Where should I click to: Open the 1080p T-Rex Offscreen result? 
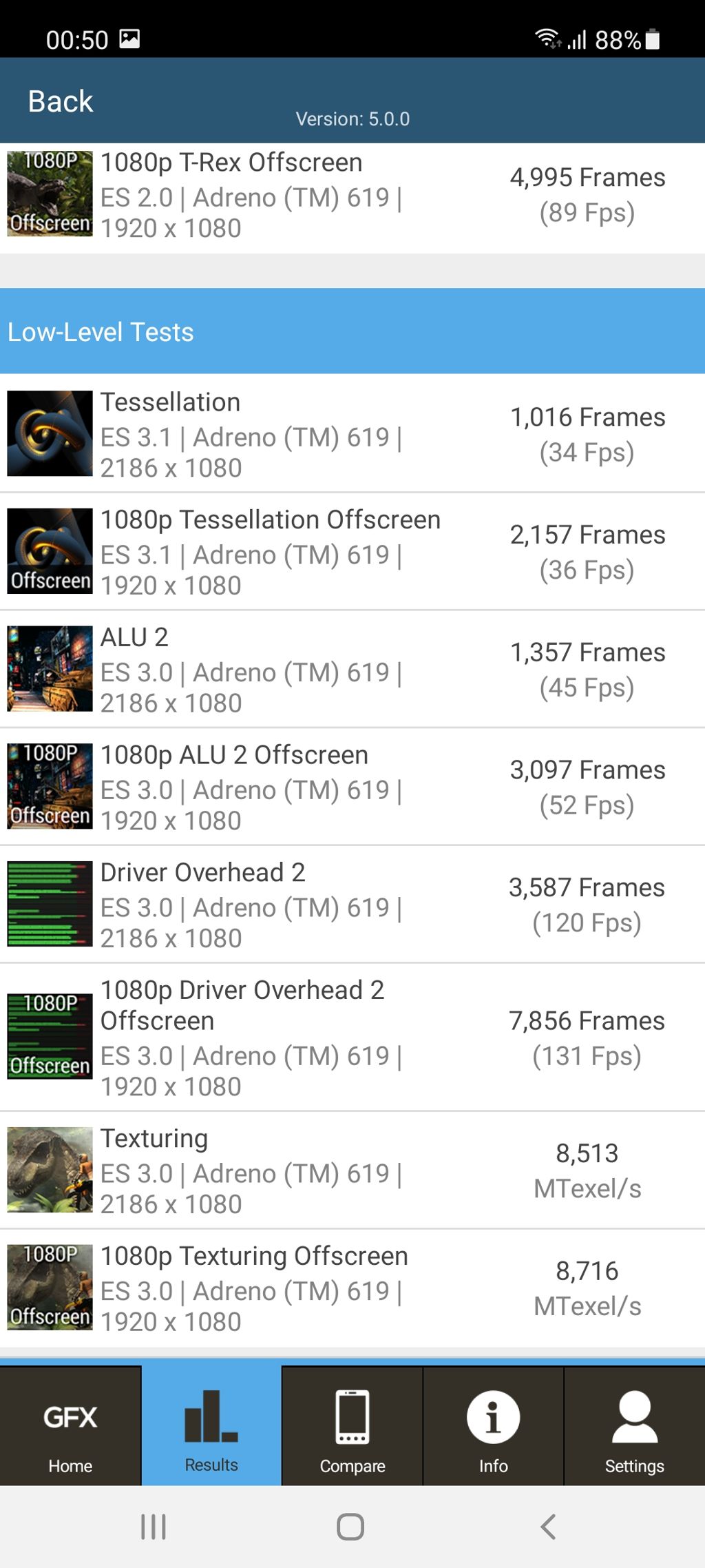[351, 196]
